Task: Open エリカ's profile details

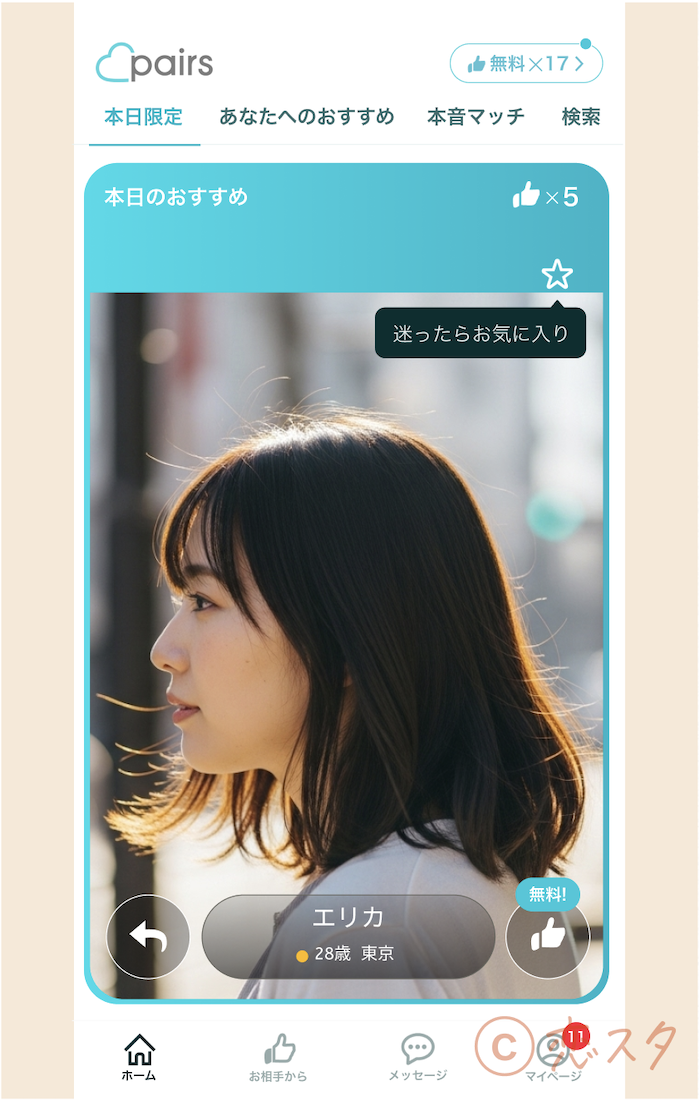Action: (x=348, y=936)
